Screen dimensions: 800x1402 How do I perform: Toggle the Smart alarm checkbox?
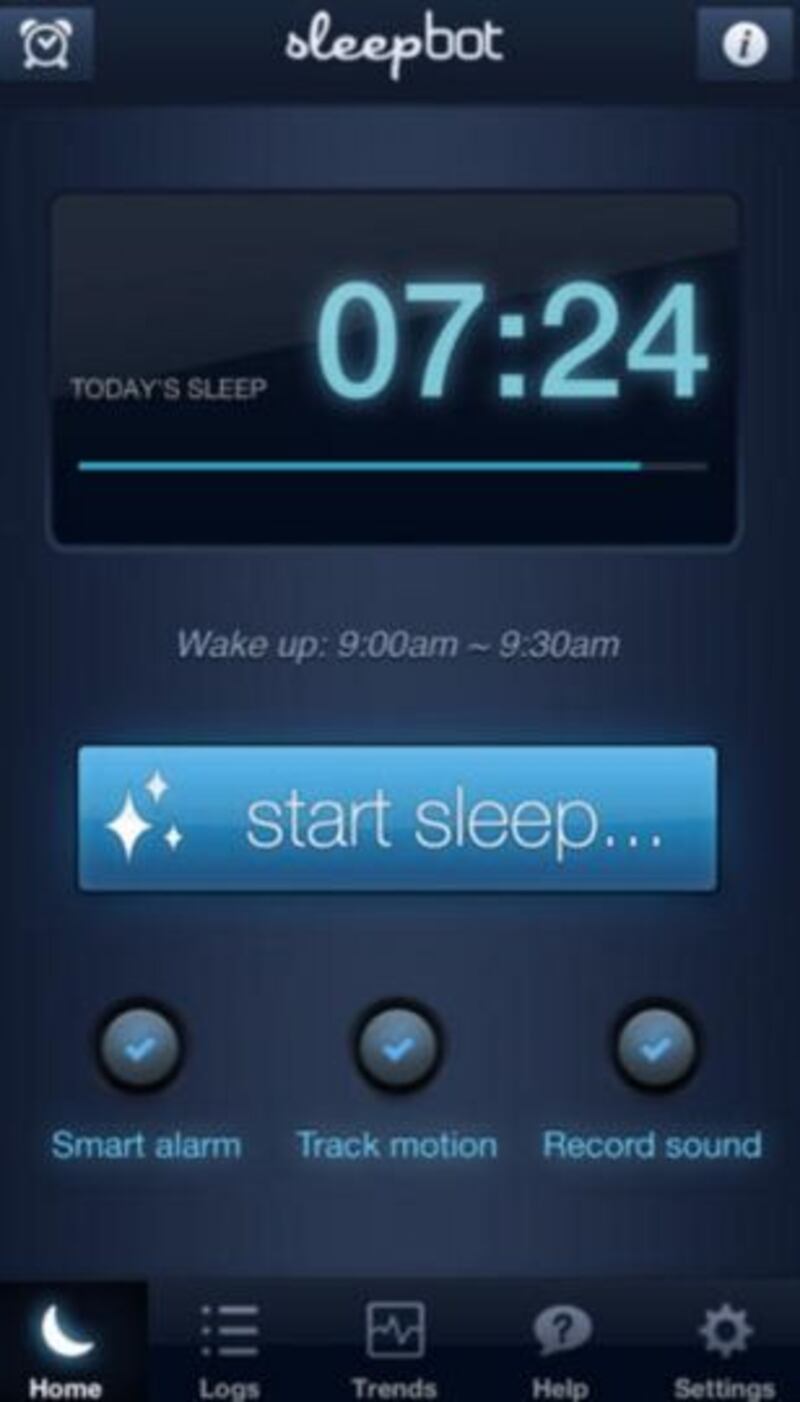point(140,1048)
